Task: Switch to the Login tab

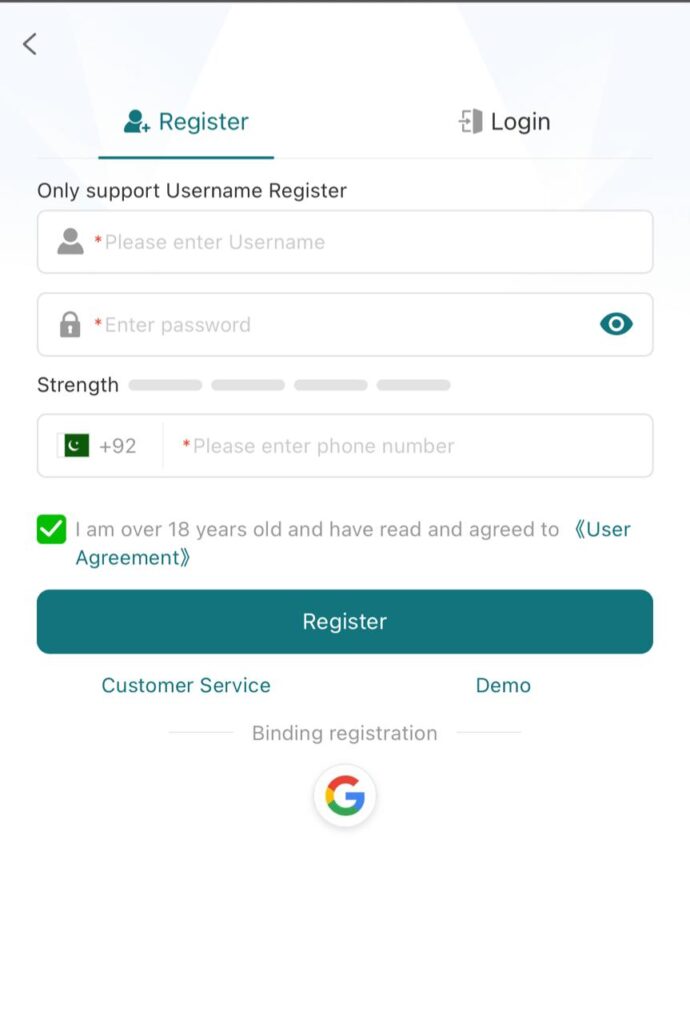Action: 505,122
